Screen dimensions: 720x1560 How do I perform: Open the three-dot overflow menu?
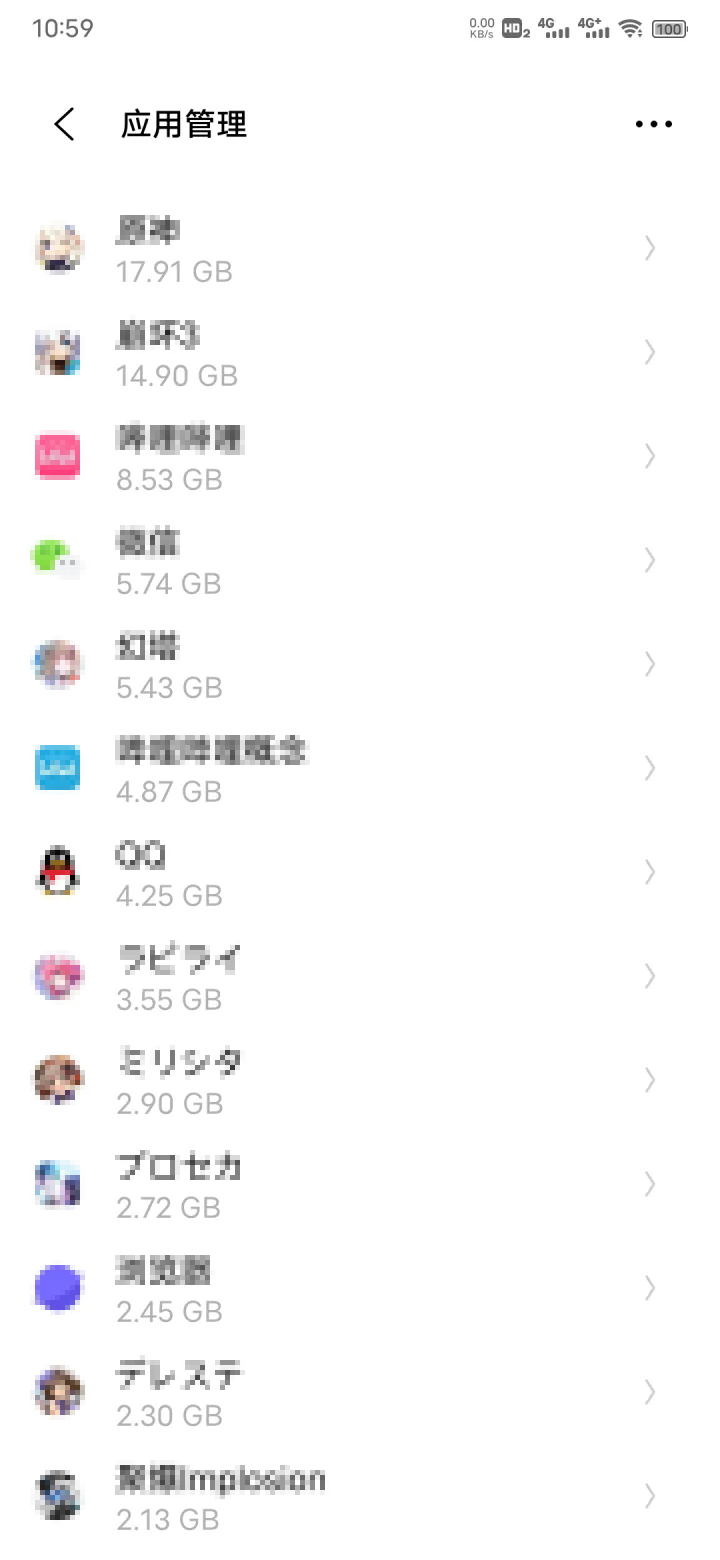pyautogui.click(x=653, y=124)
